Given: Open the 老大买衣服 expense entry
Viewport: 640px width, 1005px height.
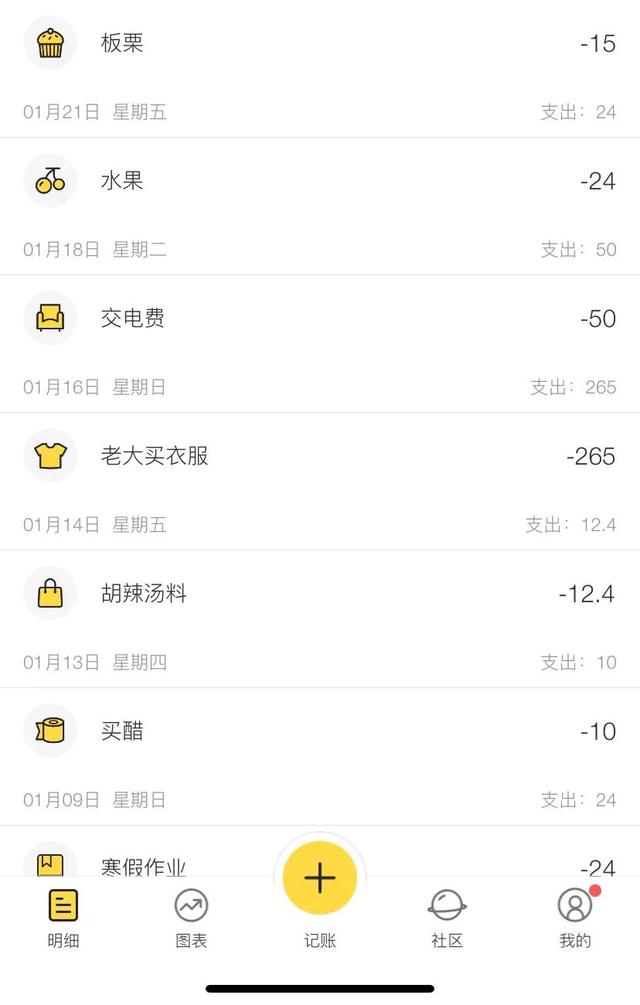Looking at the screenshot, I should tap(320, 457).
